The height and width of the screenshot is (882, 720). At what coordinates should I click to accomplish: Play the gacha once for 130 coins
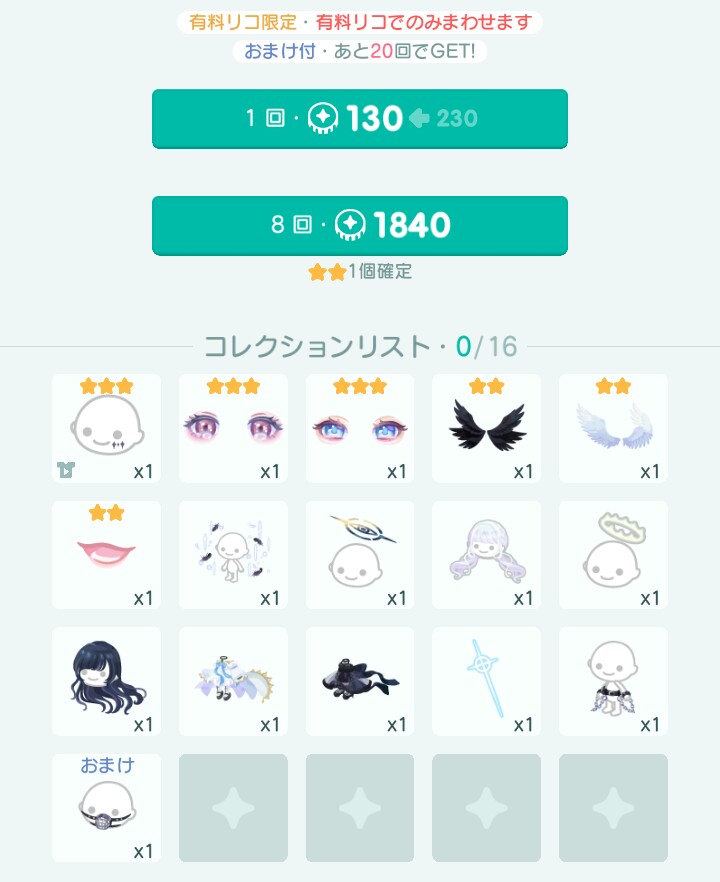tap(360, 119)
